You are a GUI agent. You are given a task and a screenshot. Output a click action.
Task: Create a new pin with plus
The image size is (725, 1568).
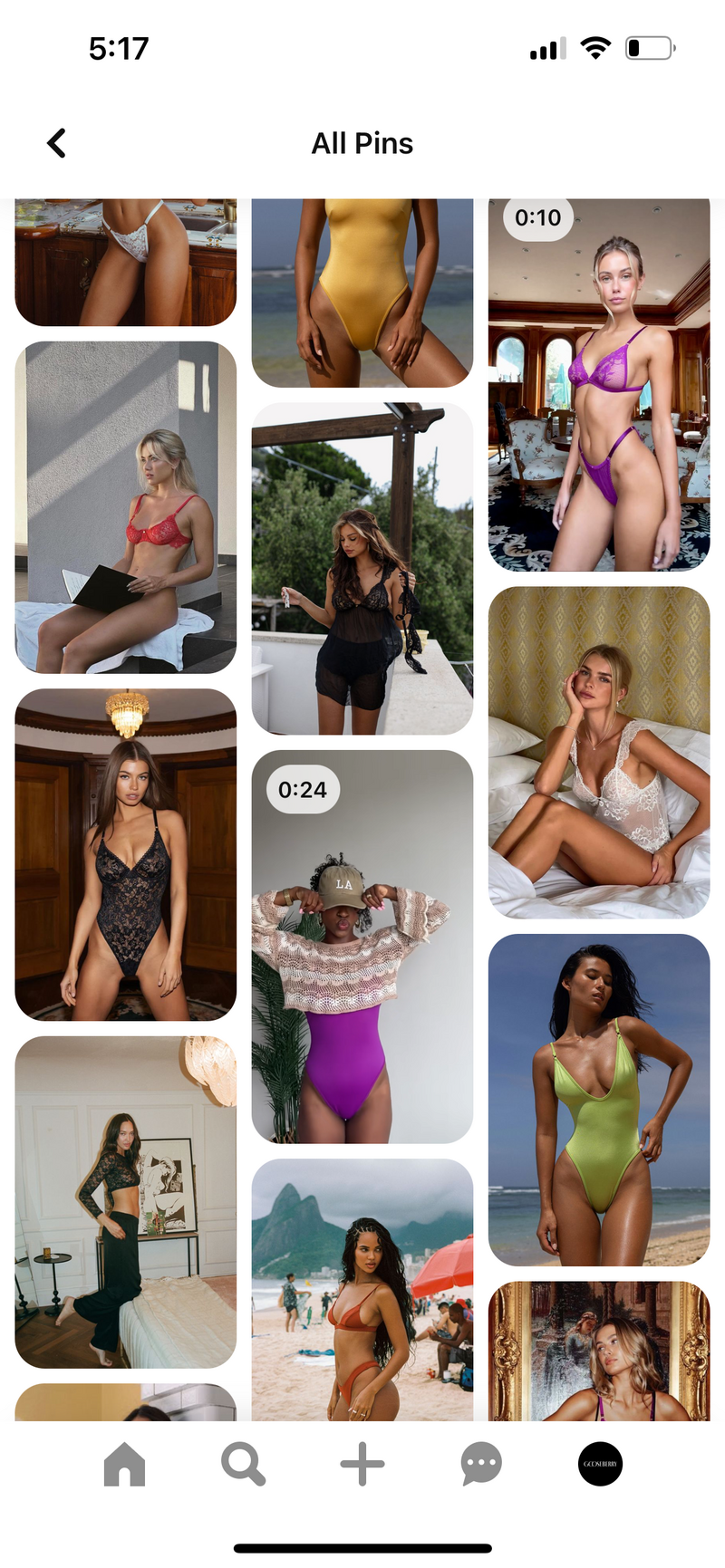362,1464
